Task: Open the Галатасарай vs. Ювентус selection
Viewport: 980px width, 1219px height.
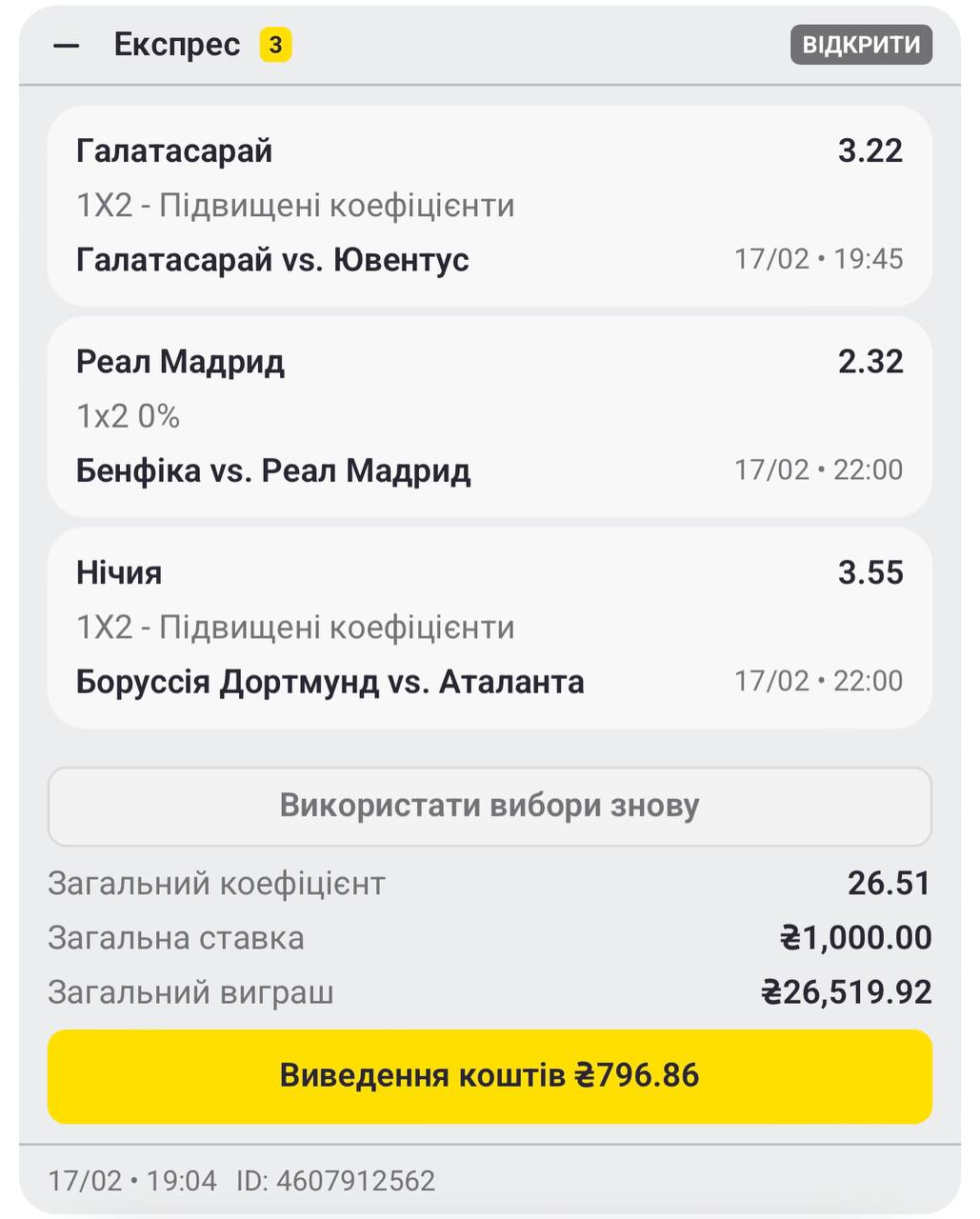Action: coord(490,206)
